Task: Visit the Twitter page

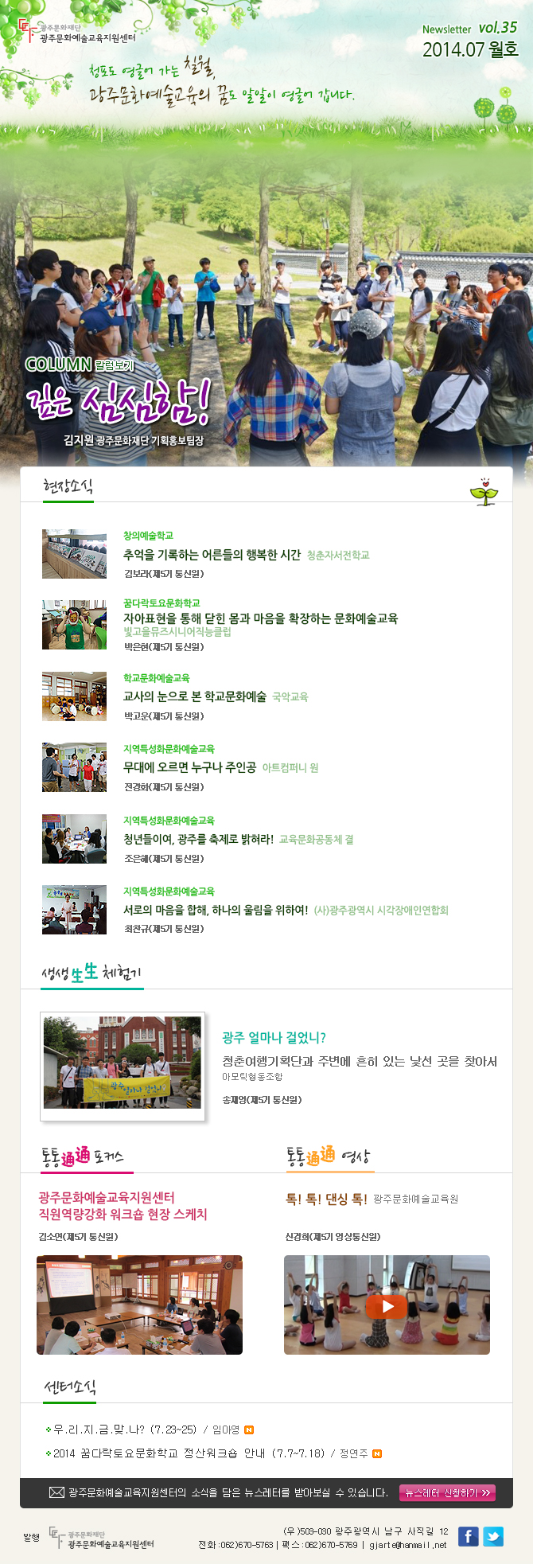Action: pyautogui.click(x=493, y=1536)
